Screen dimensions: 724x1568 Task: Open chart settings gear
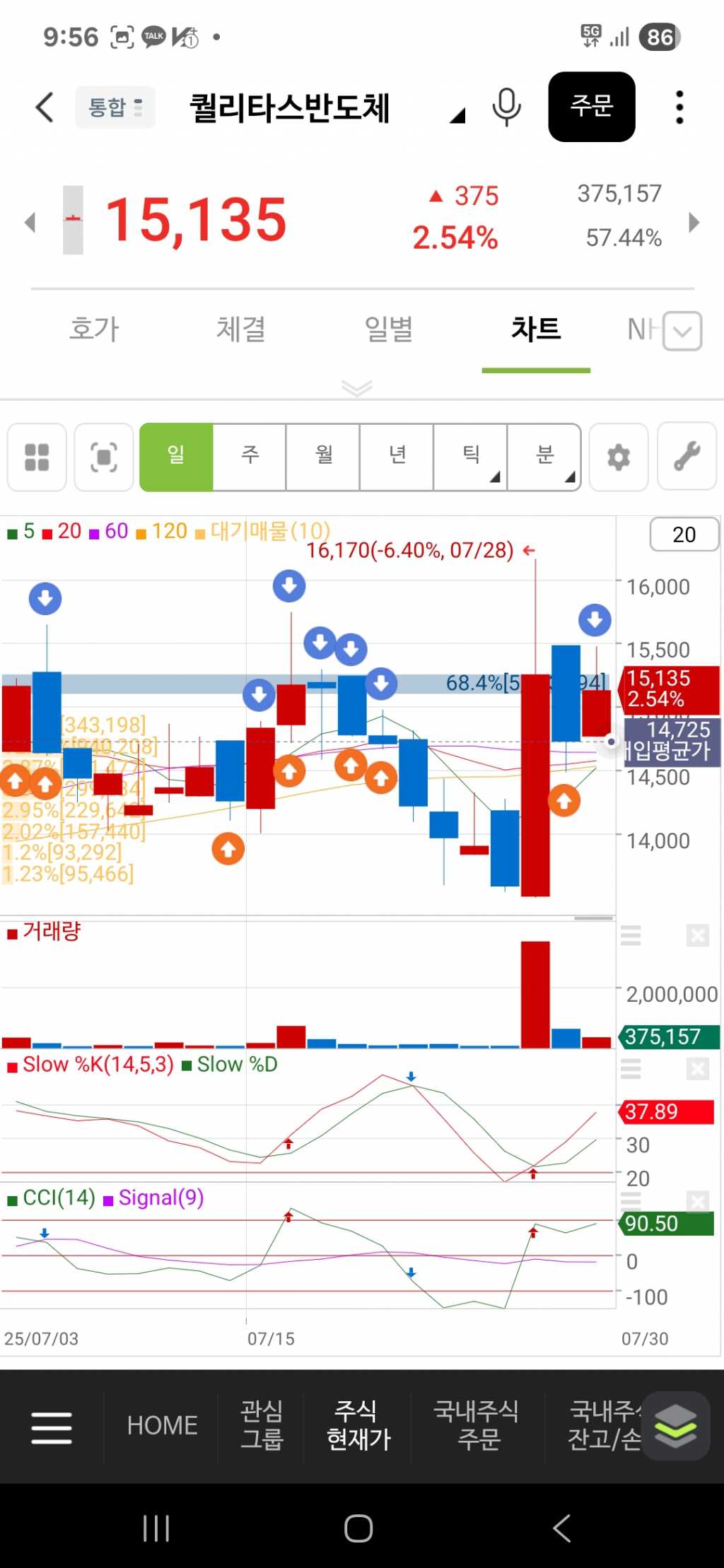point(619,457)
